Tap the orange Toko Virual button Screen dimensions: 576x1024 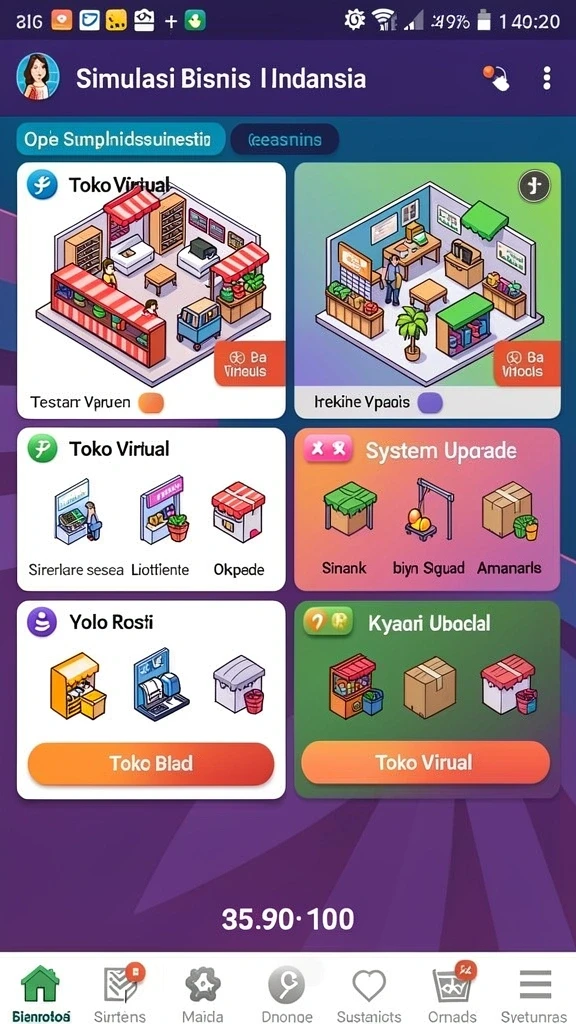tap(425, 762)
